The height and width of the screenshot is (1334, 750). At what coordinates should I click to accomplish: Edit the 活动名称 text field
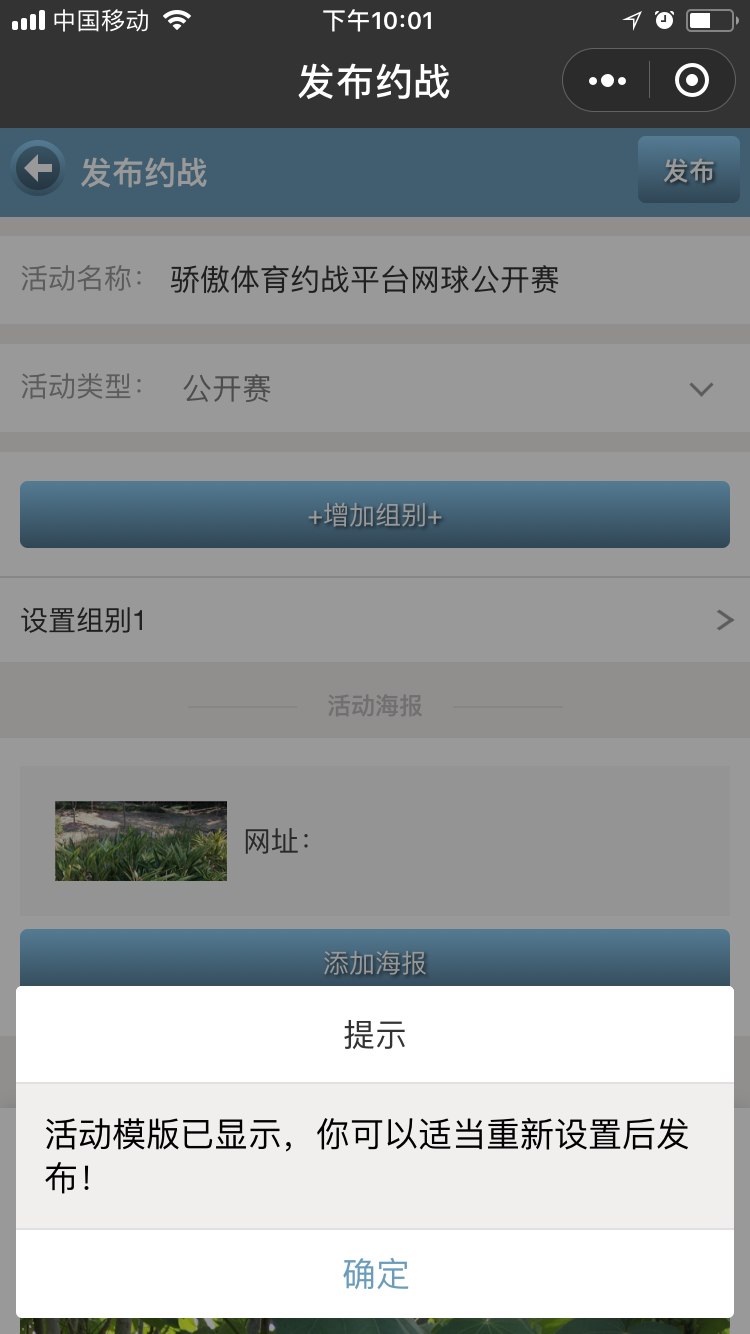pos(440,279)
